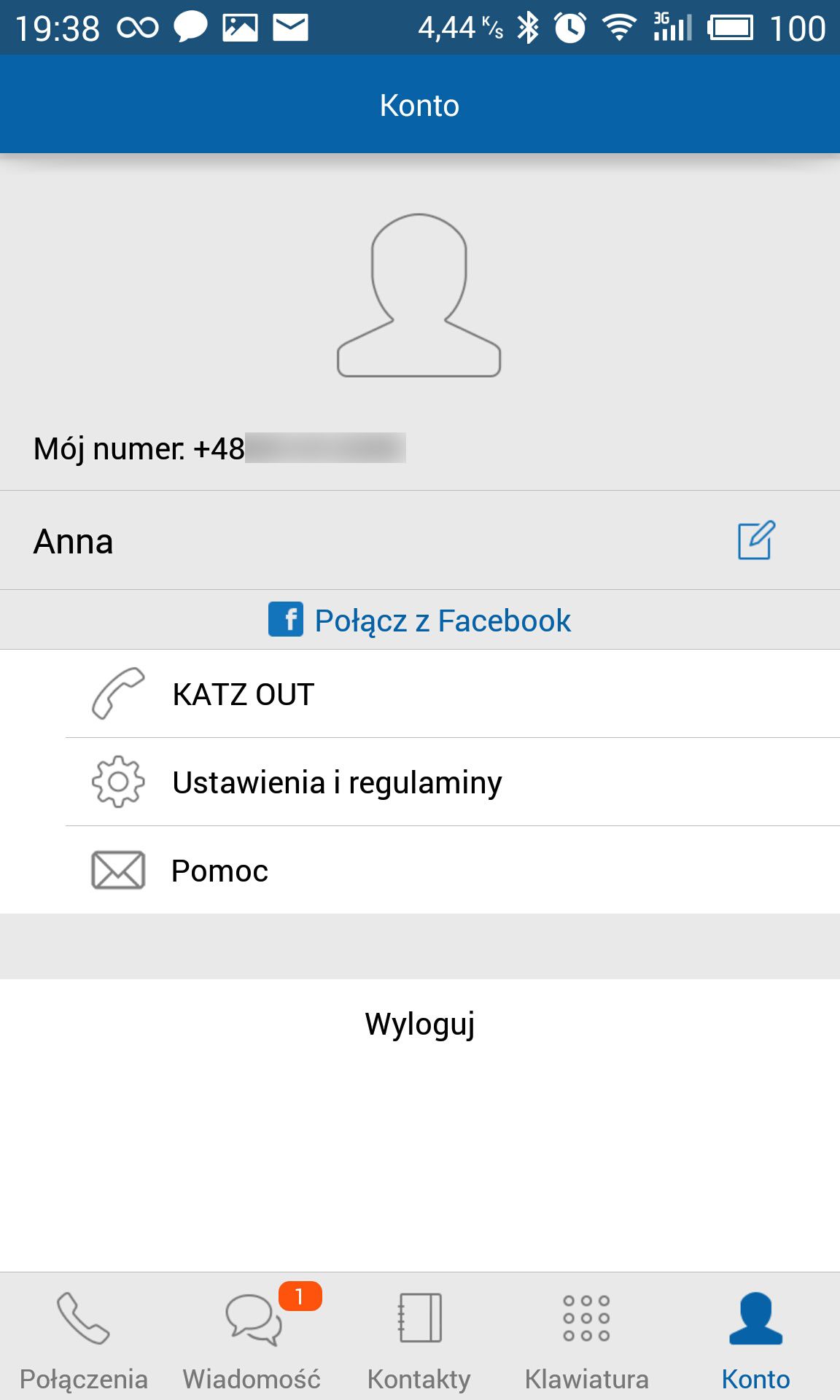Image resolution: width=840 pixels, height=1400 pixels.
Task: Switch to the Wiadomość tab
Action: click(x=252, y=1338)
